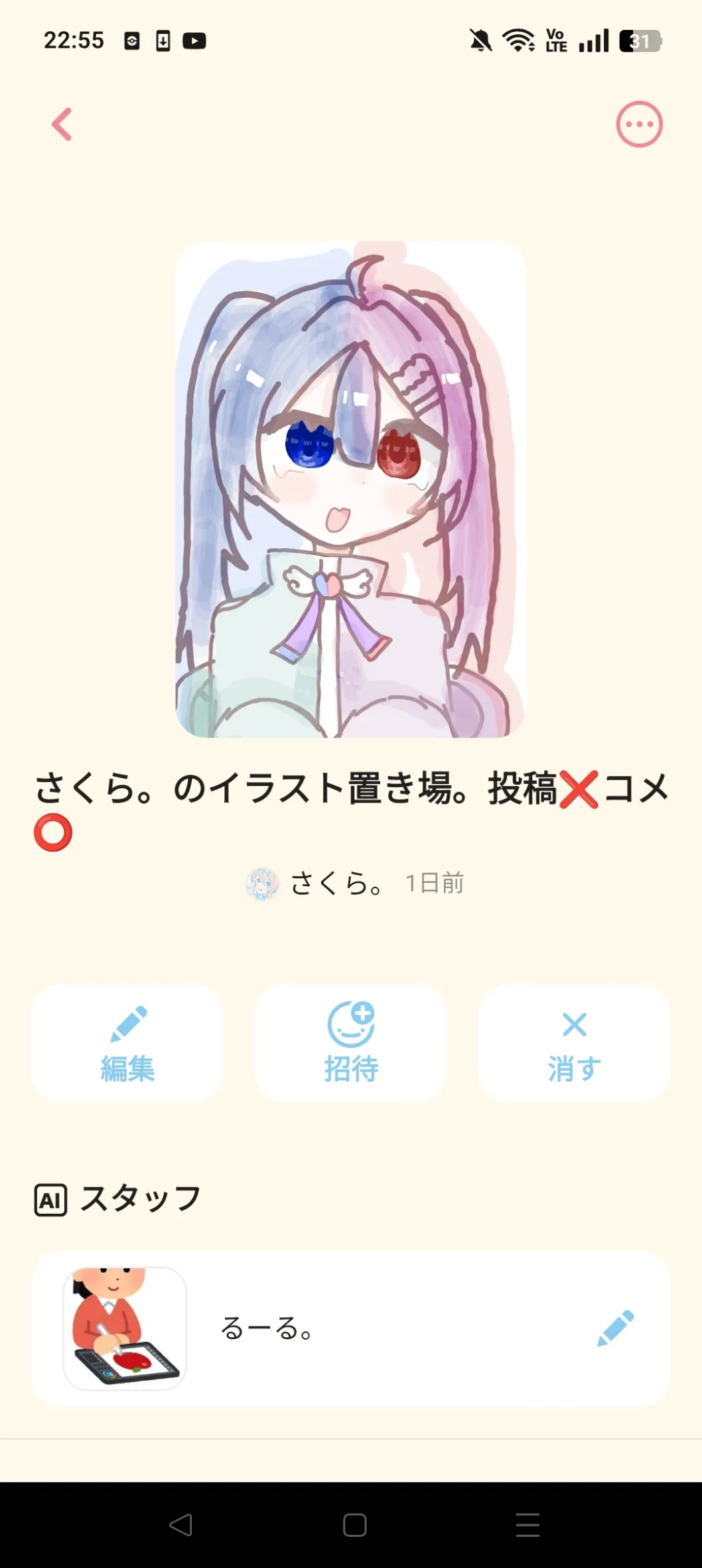Tap the 編集 edit button

[127, 1043]
